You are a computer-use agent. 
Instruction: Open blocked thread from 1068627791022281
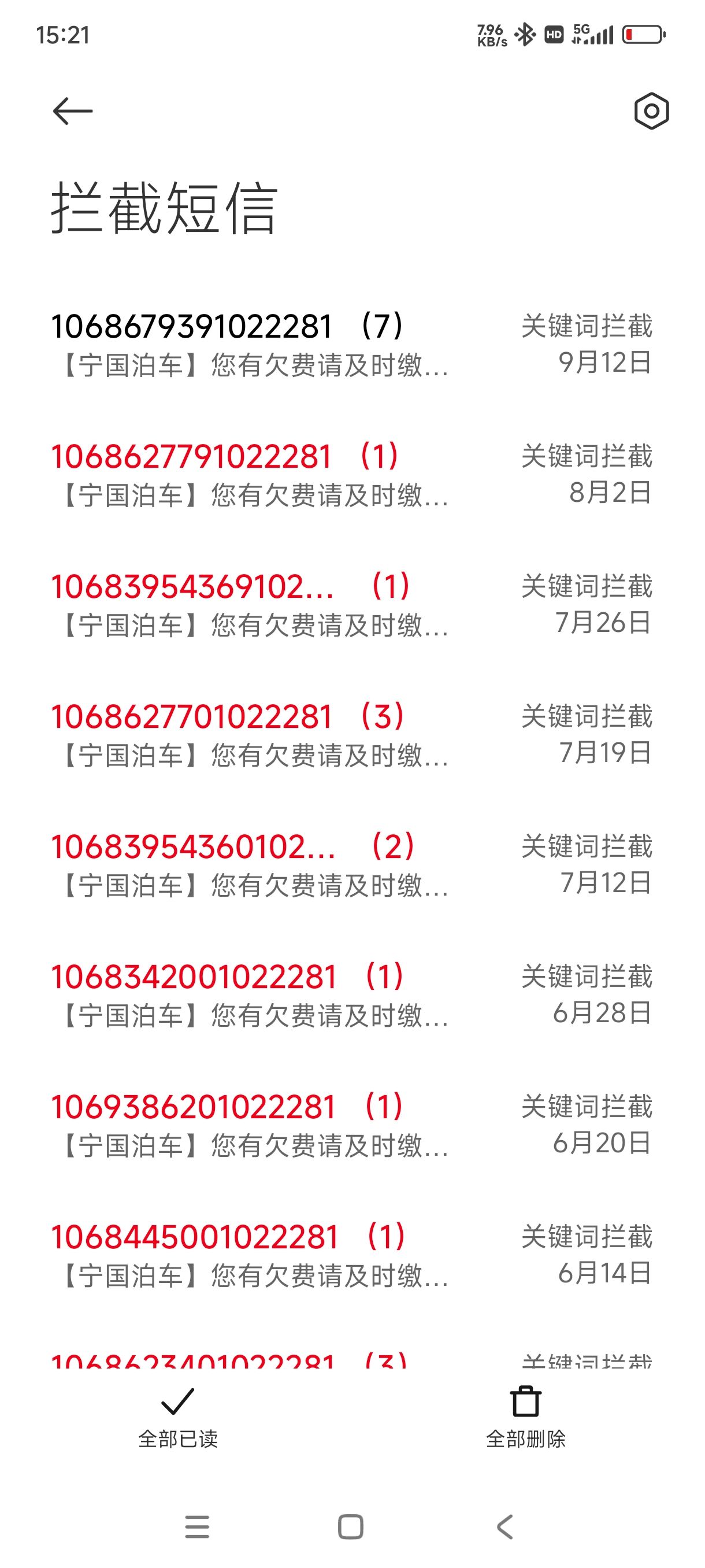pyautogui.click(x=352, y=475)
